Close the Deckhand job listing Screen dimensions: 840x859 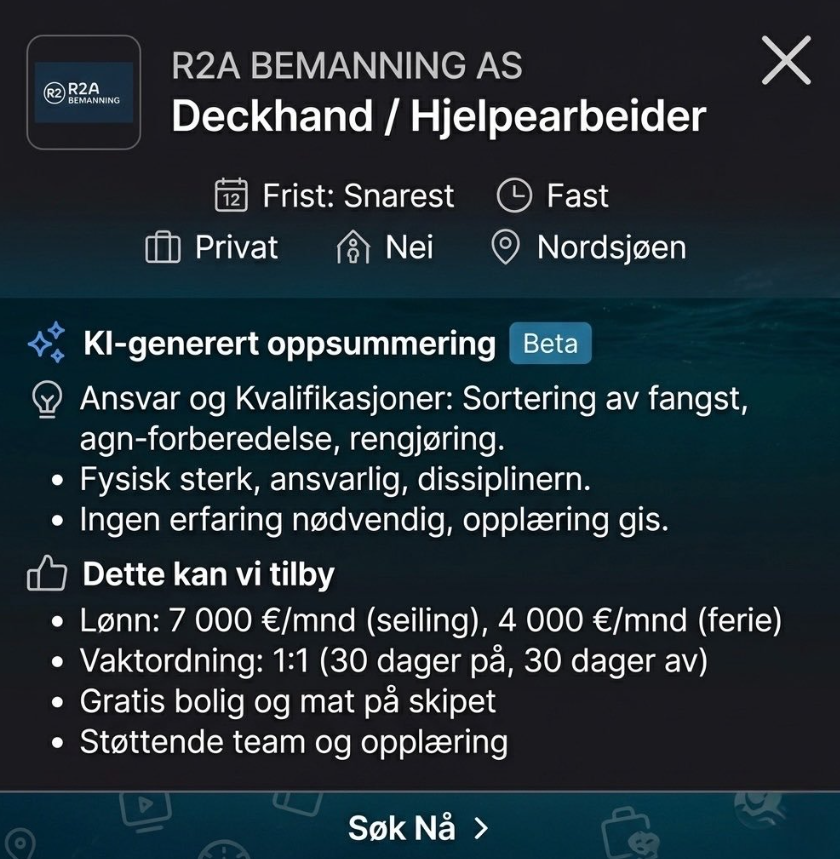[786, 61]
